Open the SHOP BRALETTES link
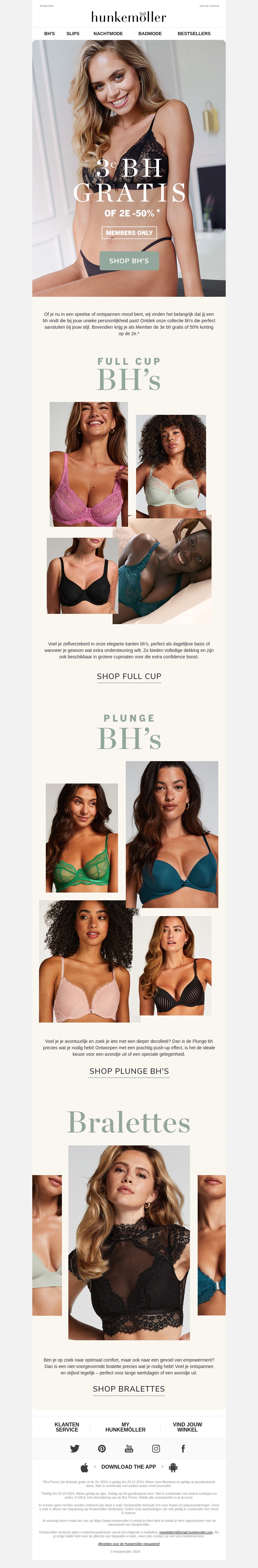 tap(129, 1388)
